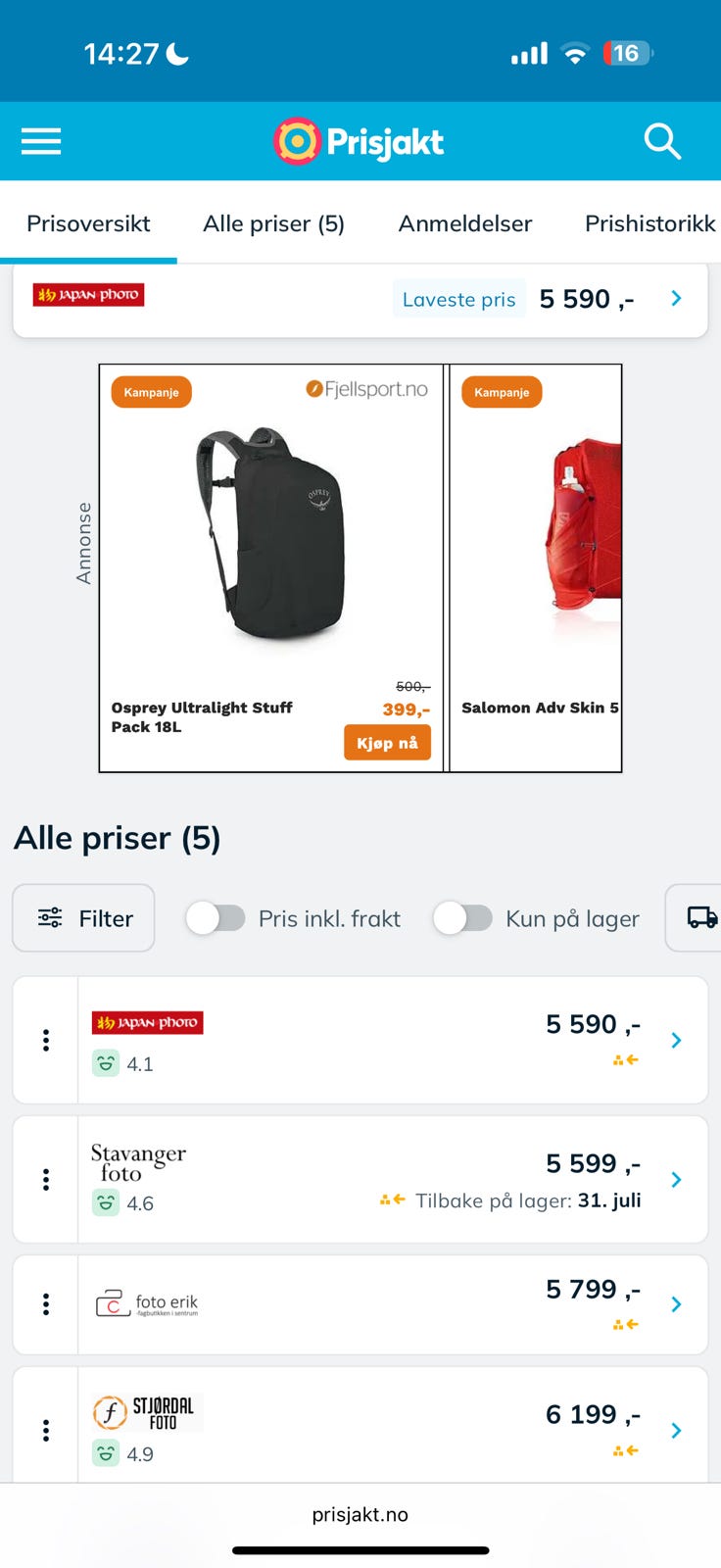Open the three-dot menu for foto erik

pos(45,1304)
